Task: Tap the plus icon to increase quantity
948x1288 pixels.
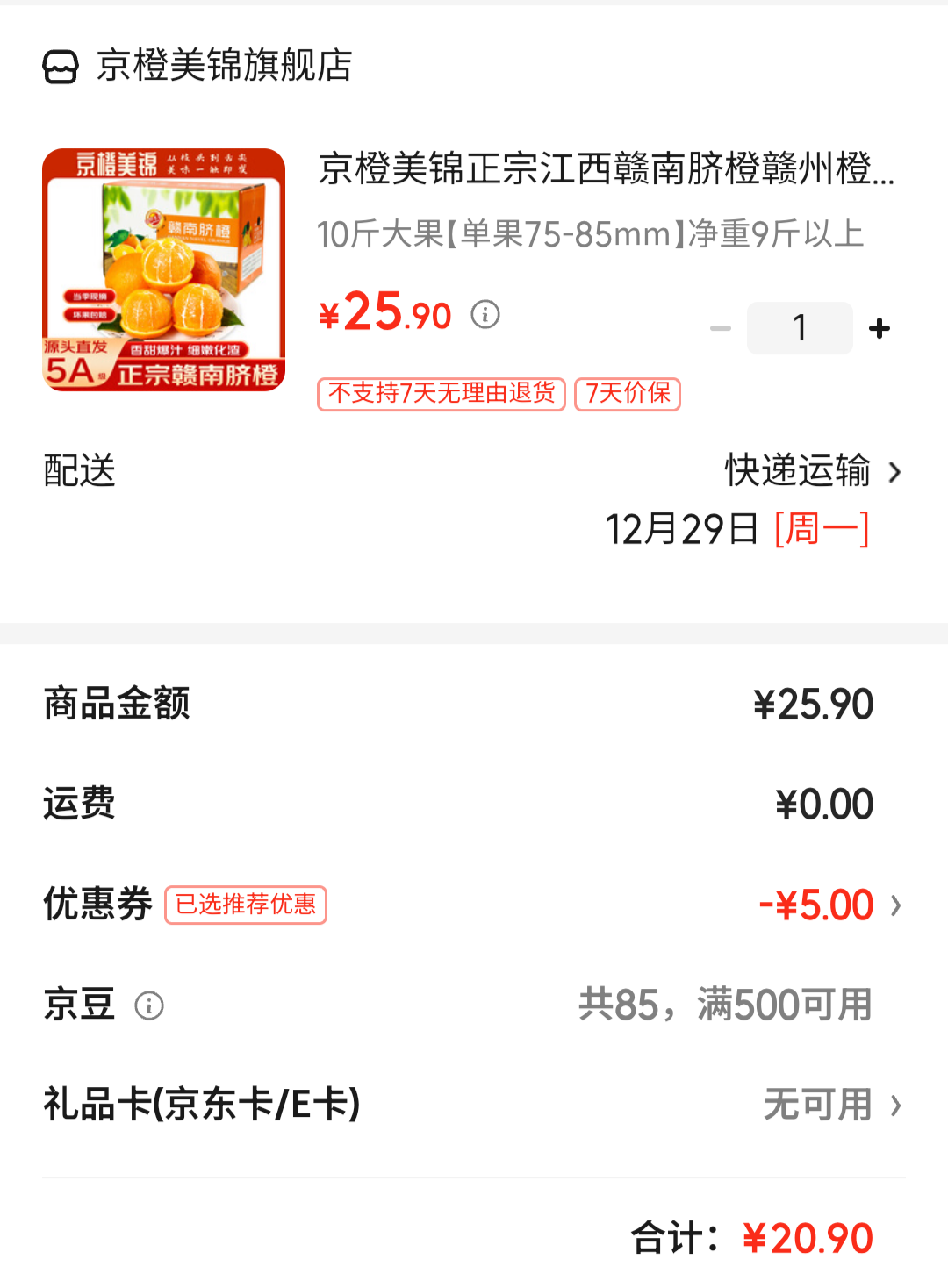Action: (879, 327)
